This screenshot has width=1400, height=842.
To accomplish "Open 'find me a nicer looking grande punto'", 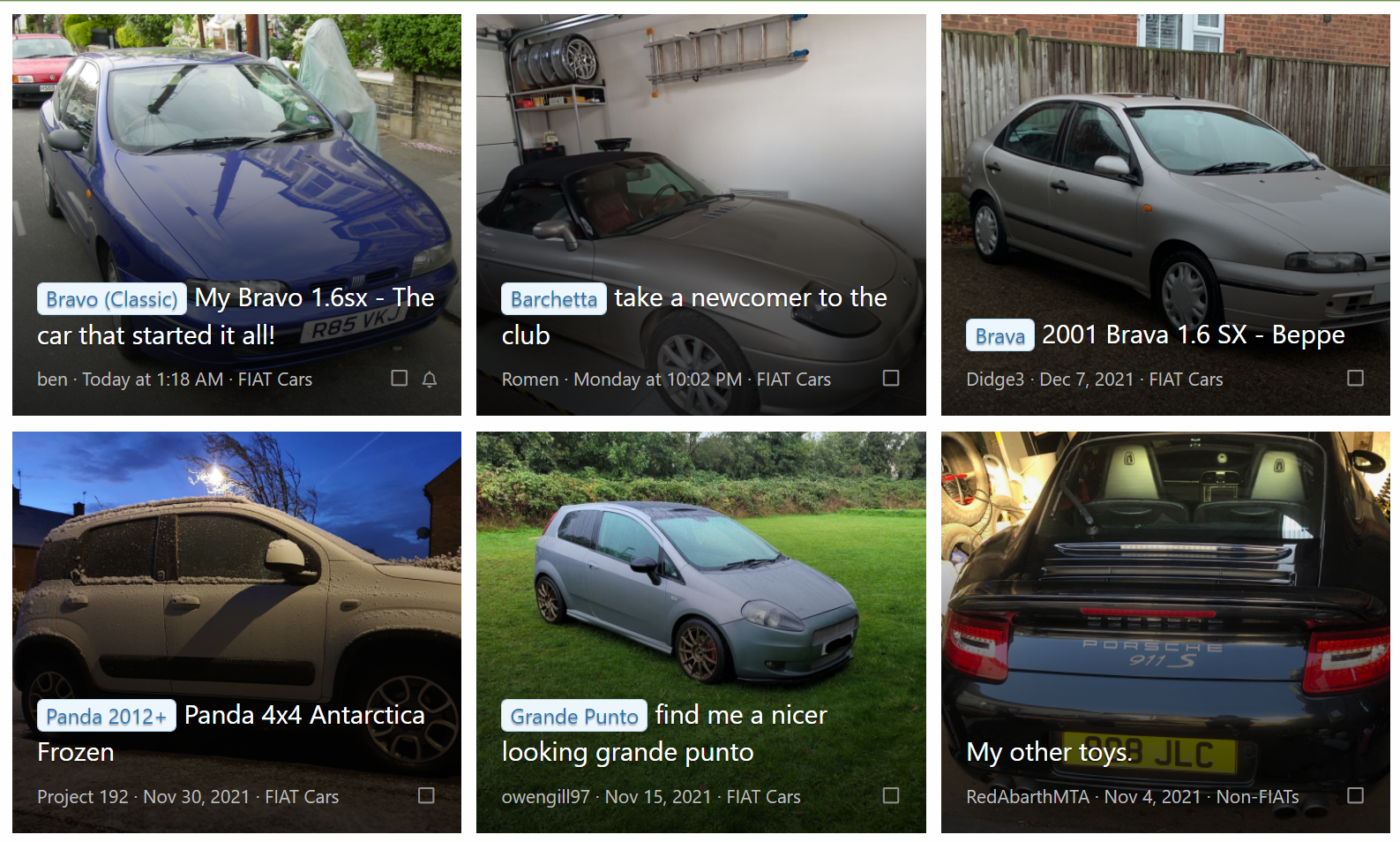I will click(x=740, y=715).
